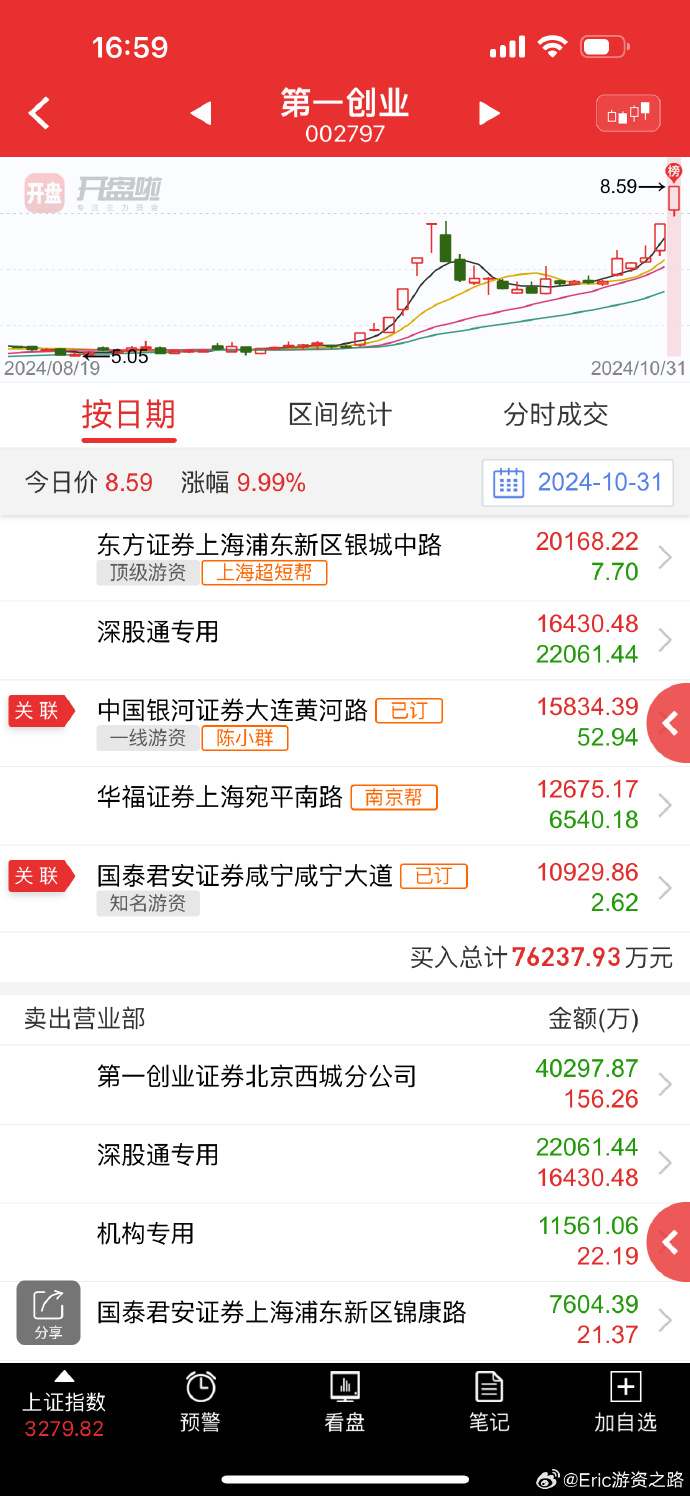The width and height of the screenshot is (690, 1496).
Task: Select the 分时成交 tab
Action: point(556,414)
